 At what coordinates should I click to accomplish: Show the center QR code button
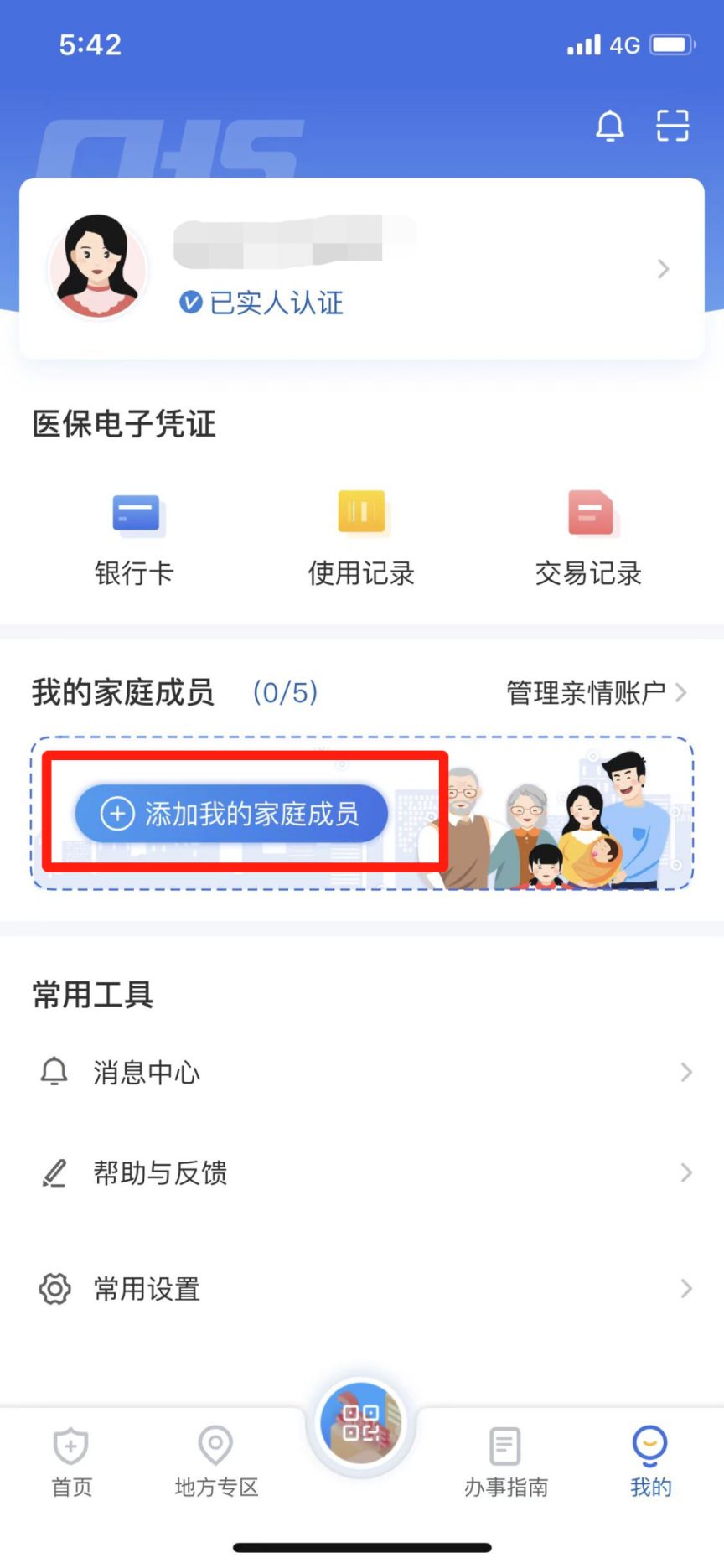pyautogui.click(x=361, y=1423)
